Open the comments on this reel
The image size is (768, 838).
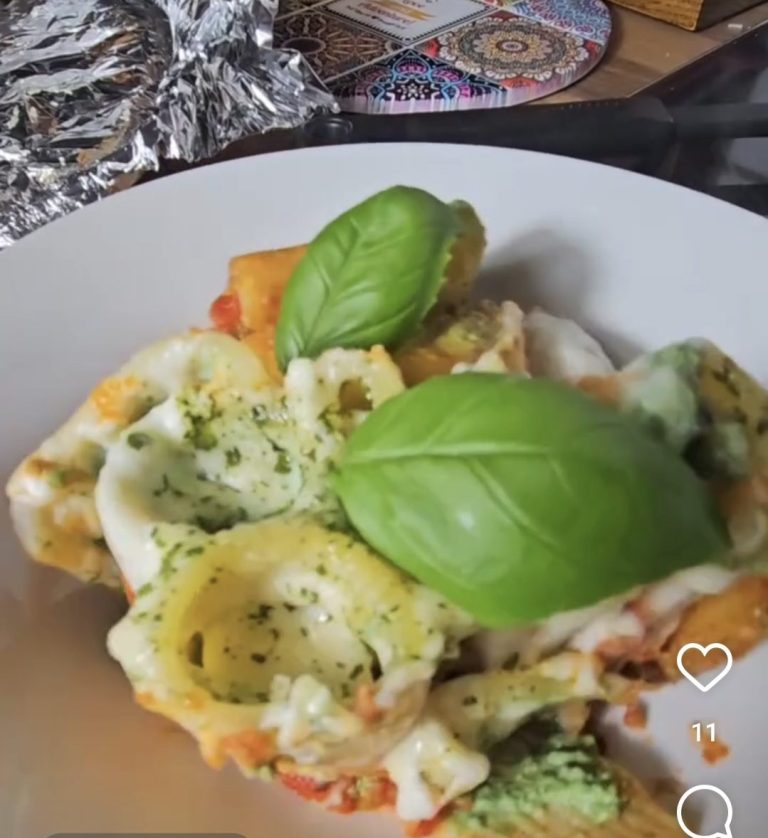click(x=704, y=812)
